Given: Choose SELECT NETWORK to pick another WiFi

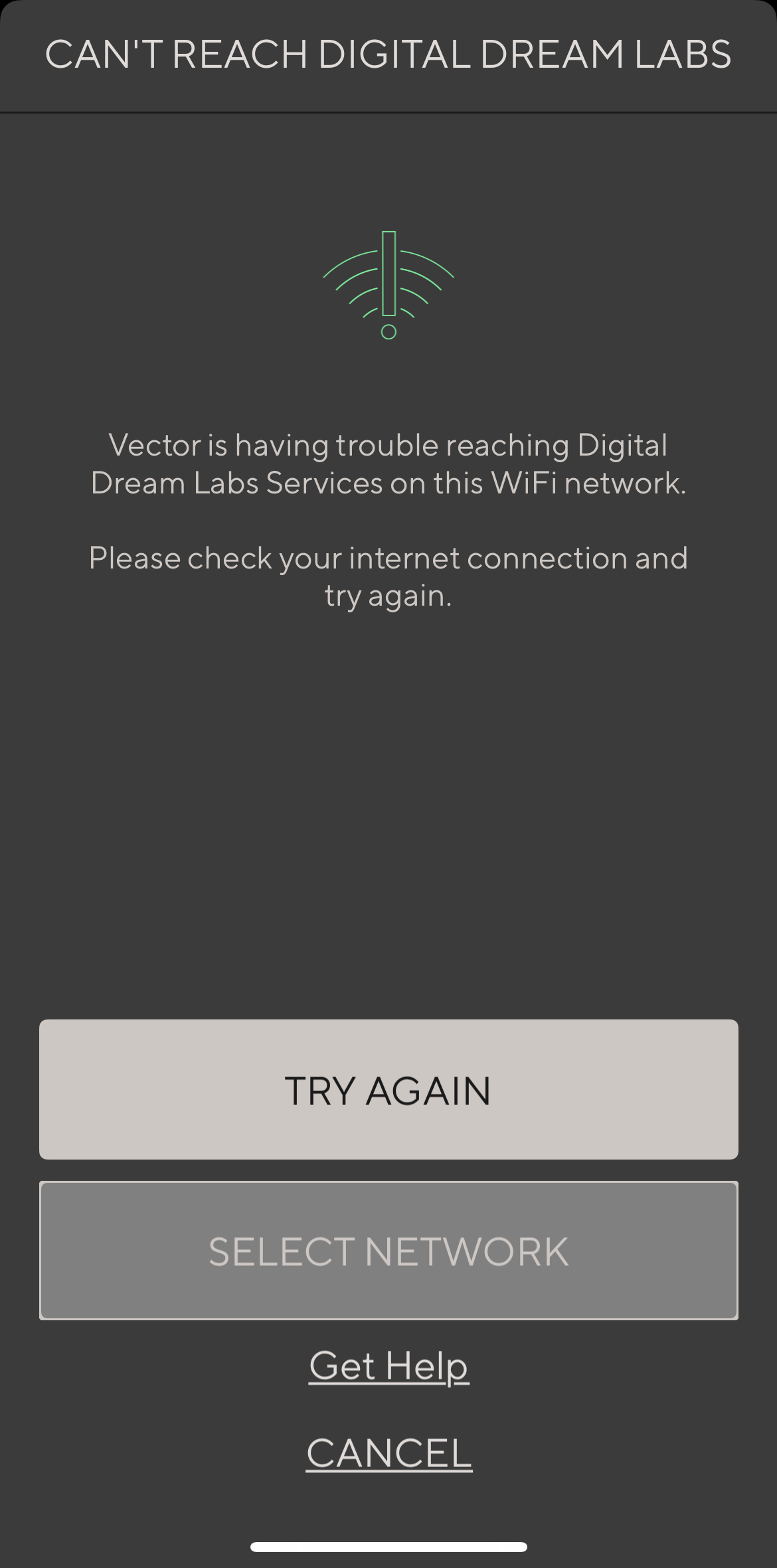Looking at the screenshot, I should tap(388, 1251).
